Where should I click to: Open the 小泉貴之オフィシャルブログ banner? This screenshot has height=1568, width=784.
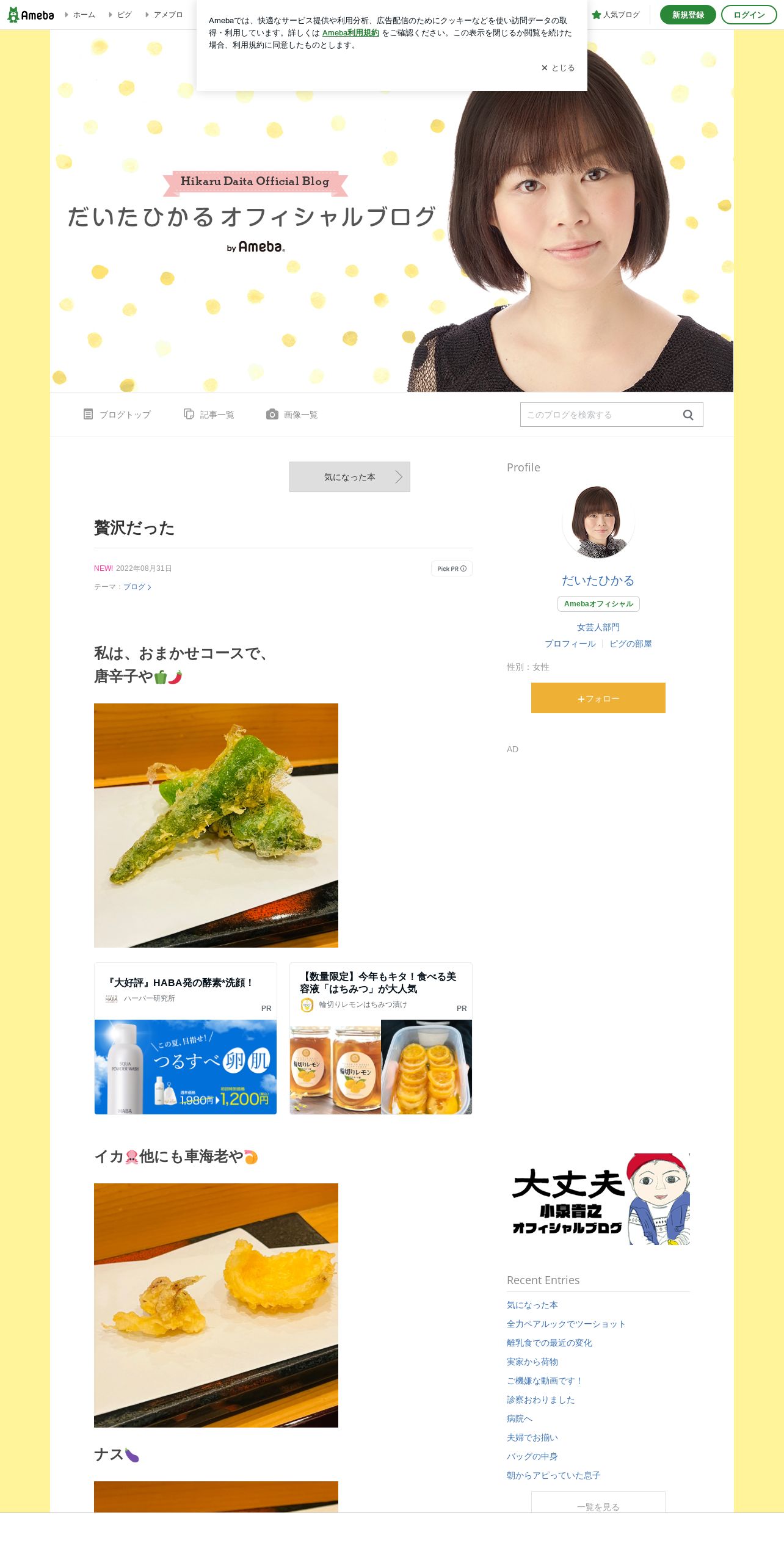click(598, 1199)
